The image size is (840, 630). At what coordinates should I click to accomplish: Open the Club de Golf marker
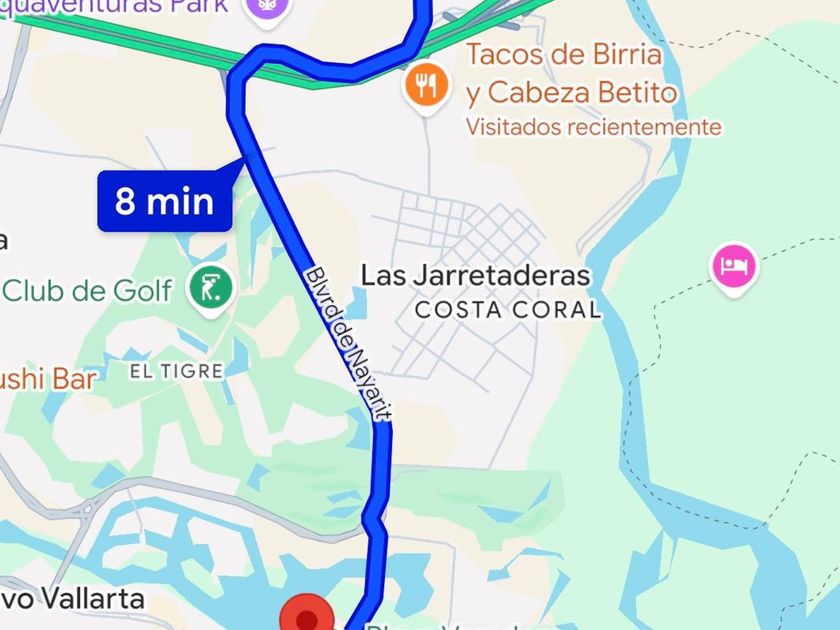point(211,290)
